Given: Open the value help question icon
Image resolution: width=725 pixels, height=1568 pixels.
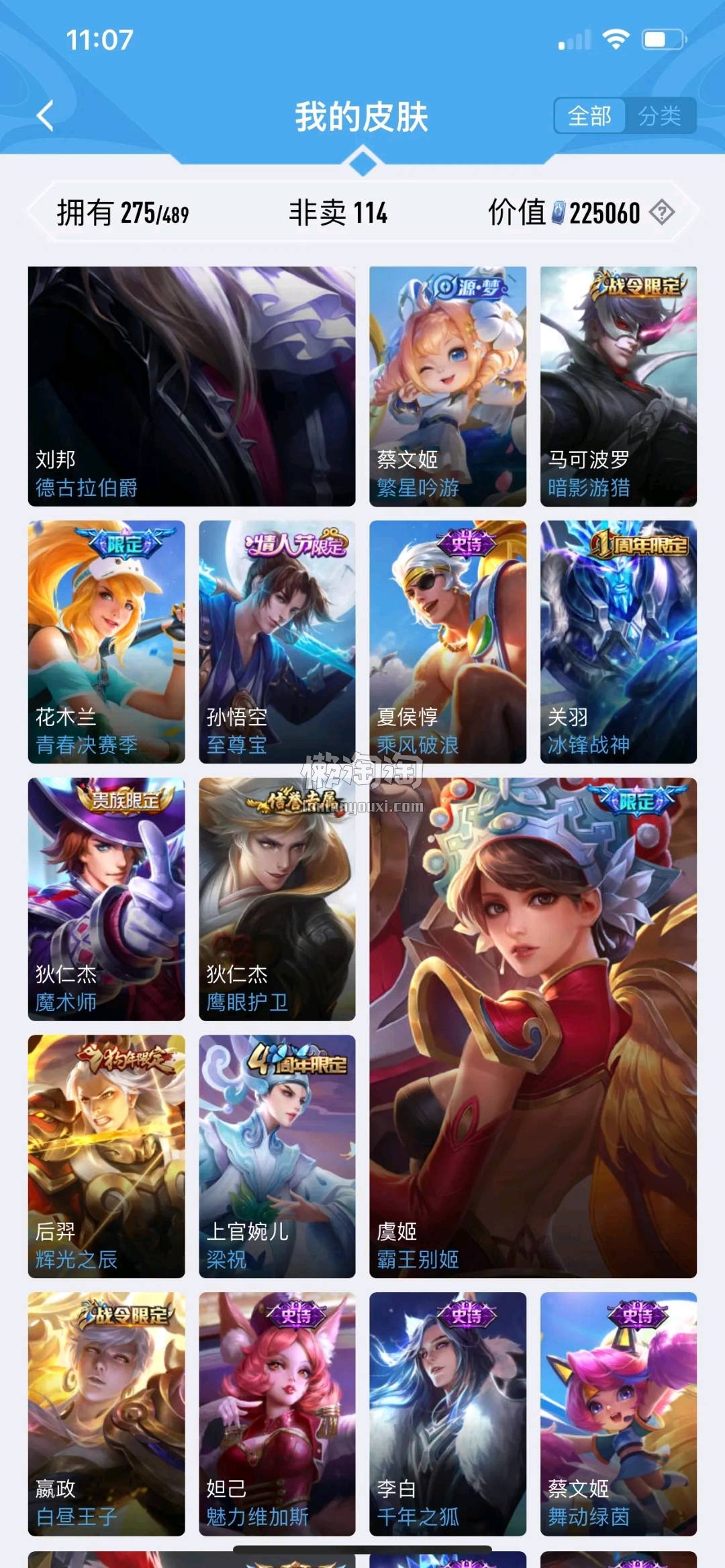Looking at the screenshot, I should pos(662,213).
